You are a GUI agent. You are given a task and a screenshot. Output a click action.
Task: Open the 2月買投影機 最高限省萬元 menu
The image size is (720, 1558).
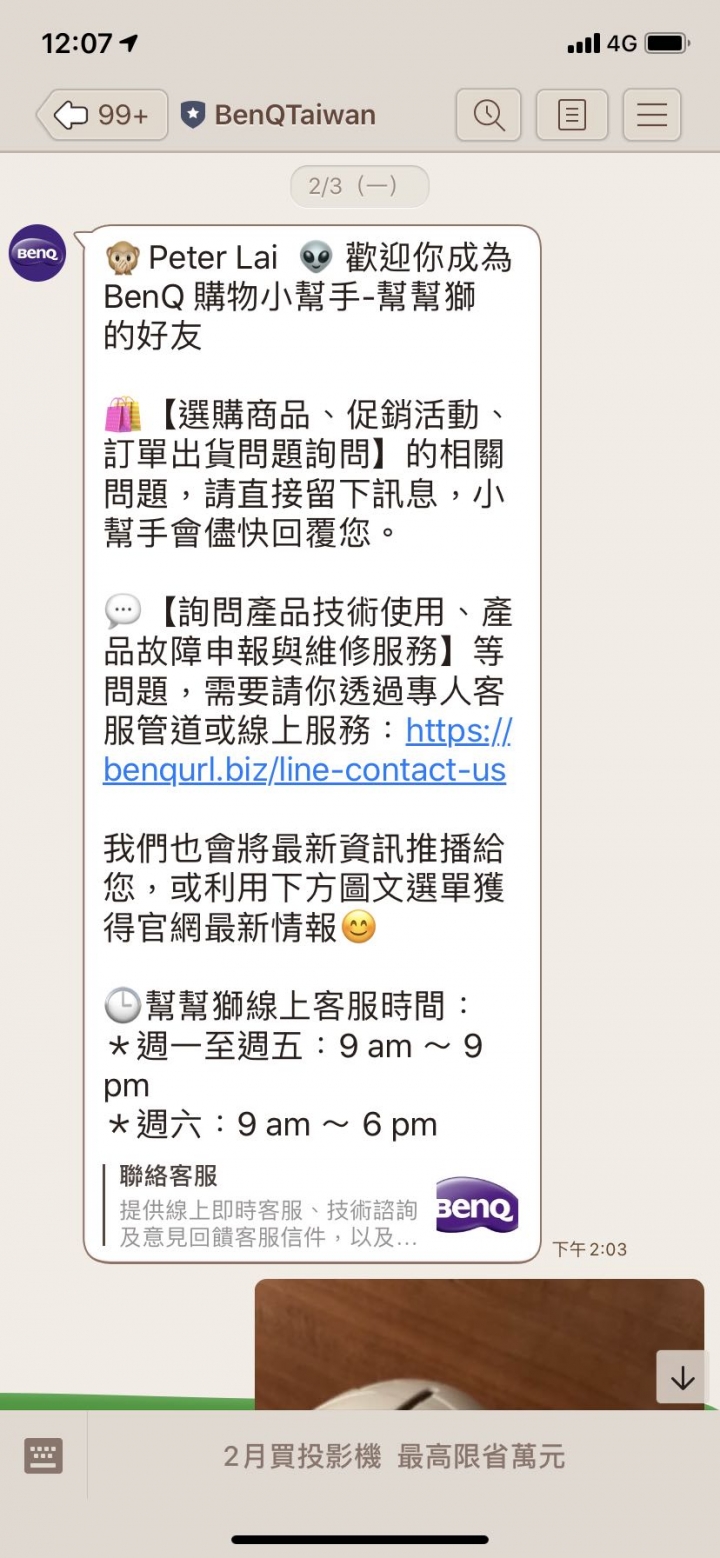(395, 1457)
